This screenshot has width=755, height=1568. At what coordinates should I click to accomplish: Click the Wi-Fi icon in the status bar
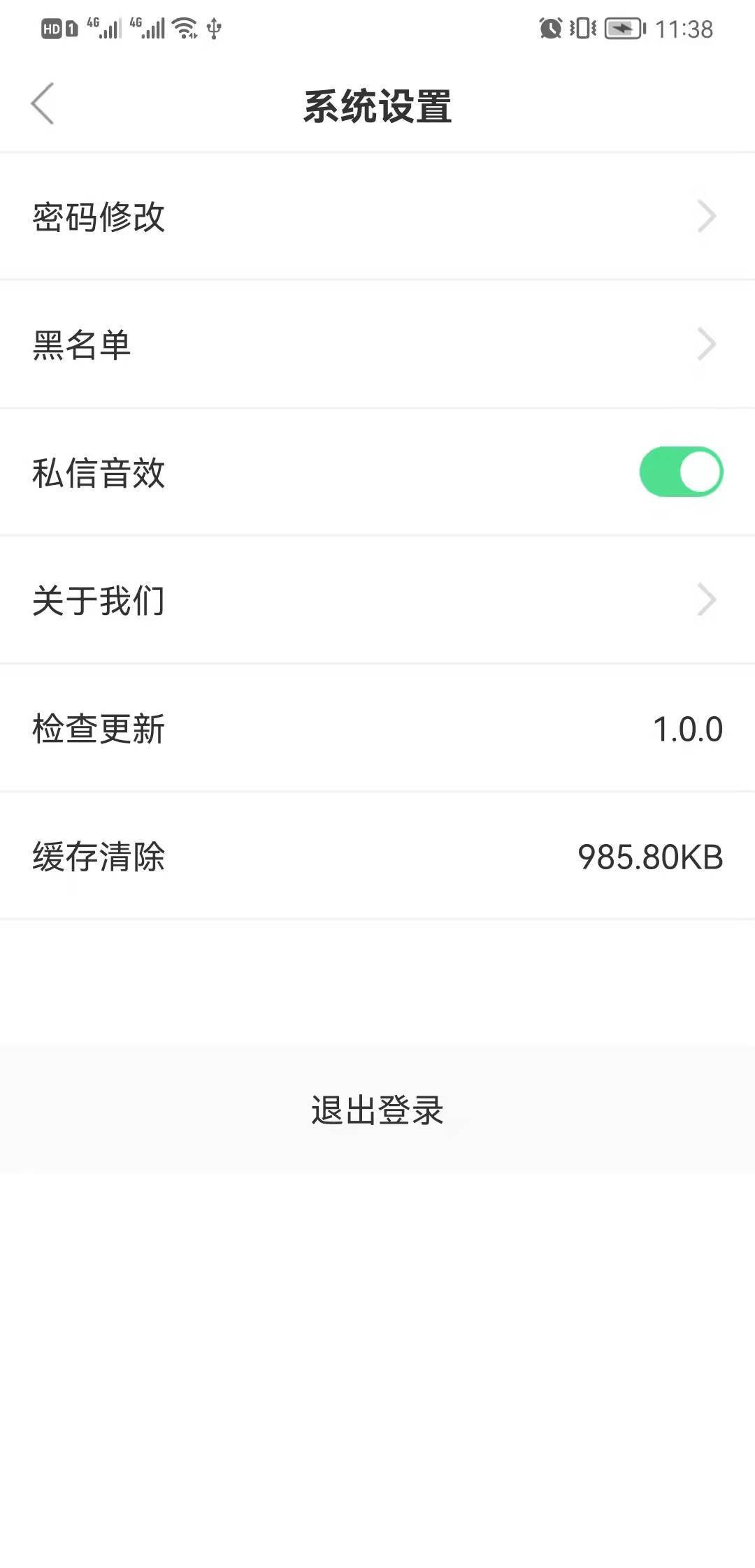click(185, 29)
